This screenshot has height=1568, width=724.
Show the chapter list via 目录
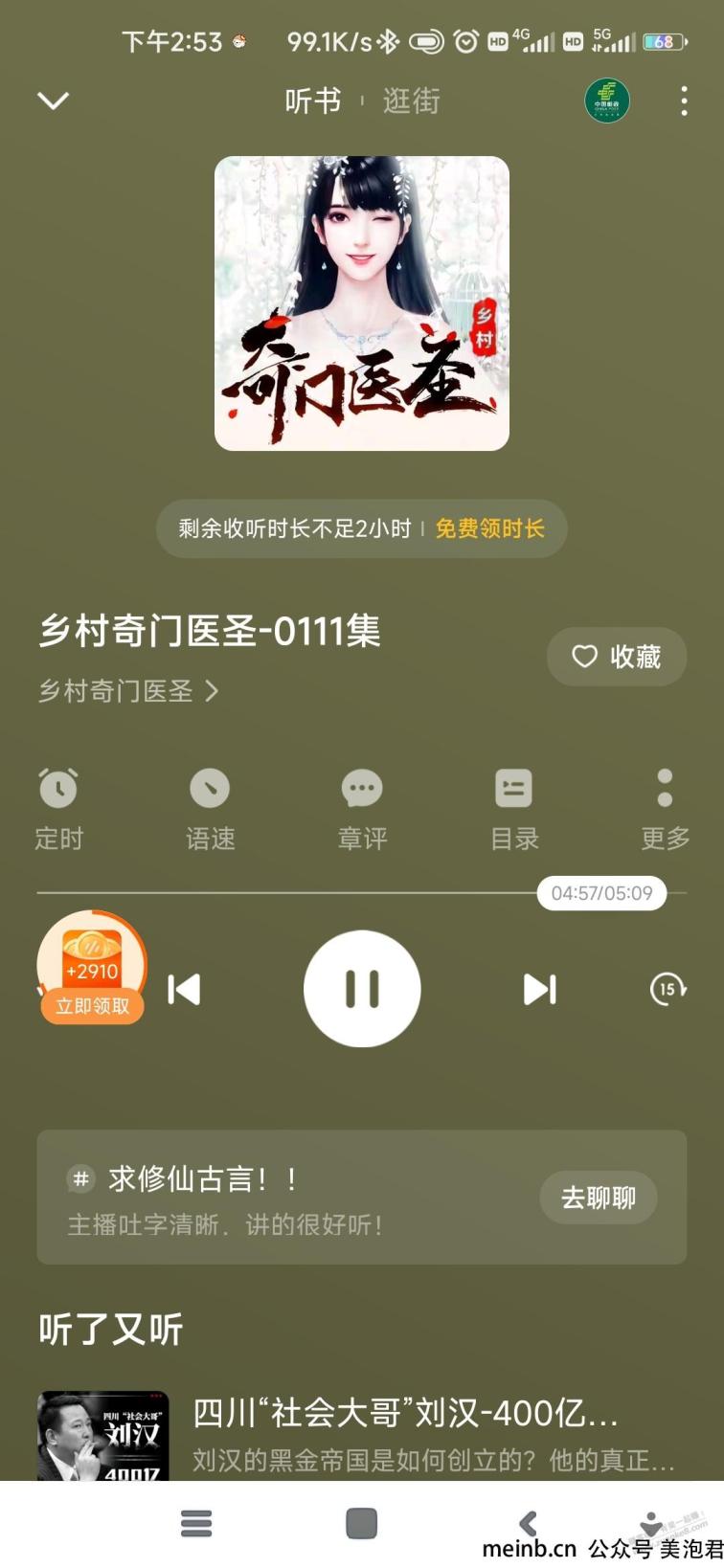point(514,809)
